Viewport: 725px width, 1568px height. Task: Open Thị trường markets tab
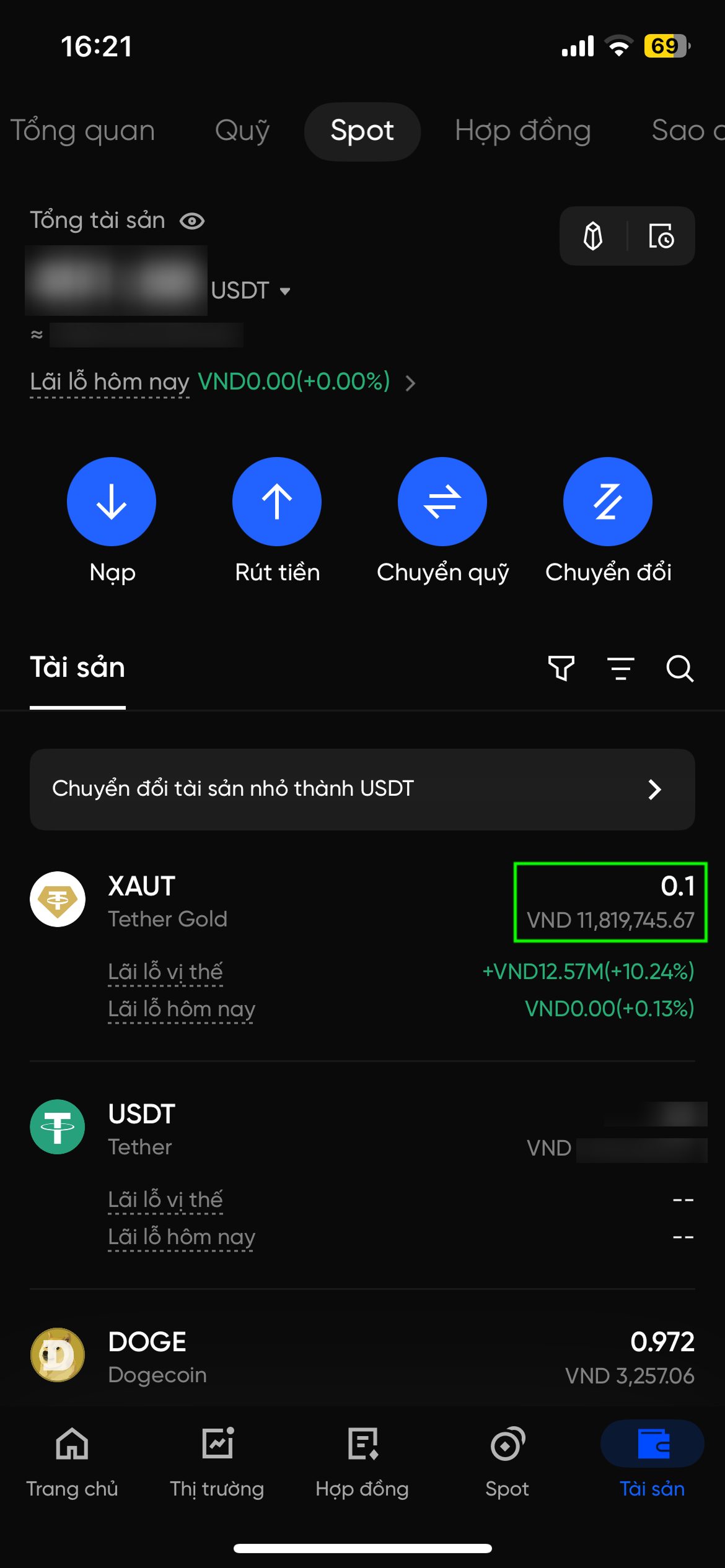click(217, 1461)
